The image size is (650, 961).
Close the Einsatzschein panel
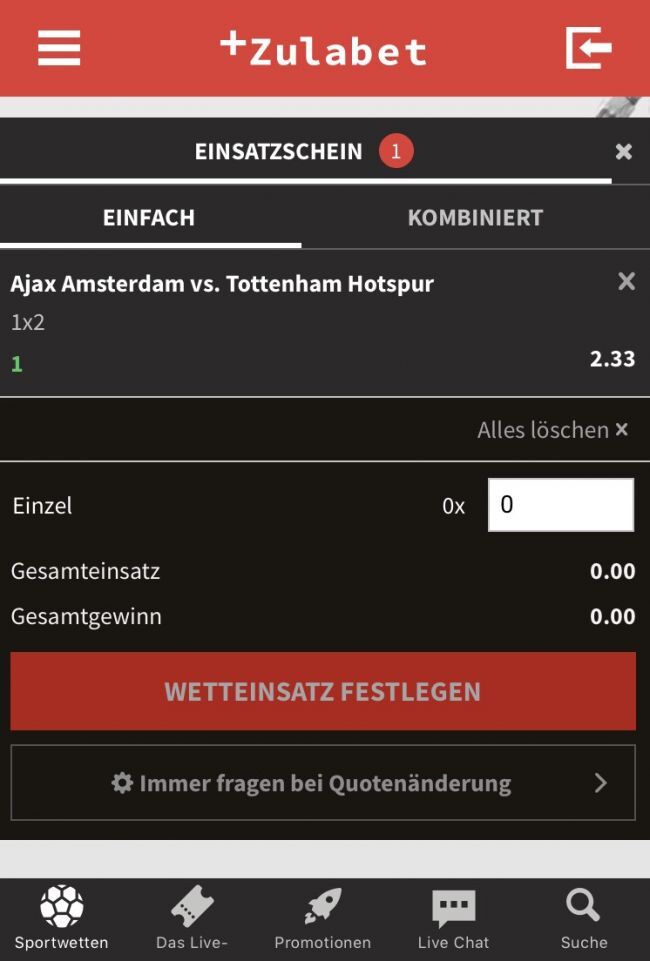click(623, 151)
